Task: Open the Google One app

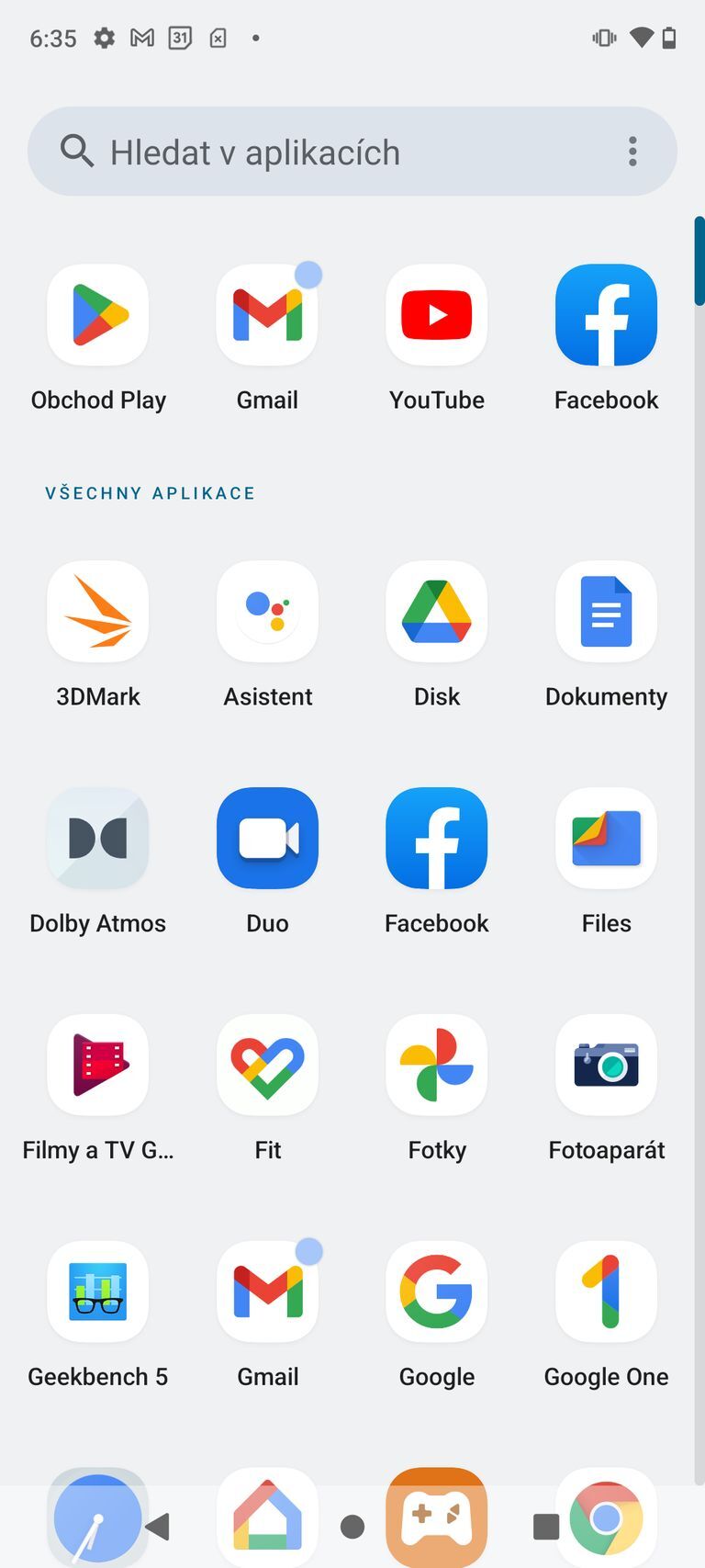Action: click(x=606, y=1292)
